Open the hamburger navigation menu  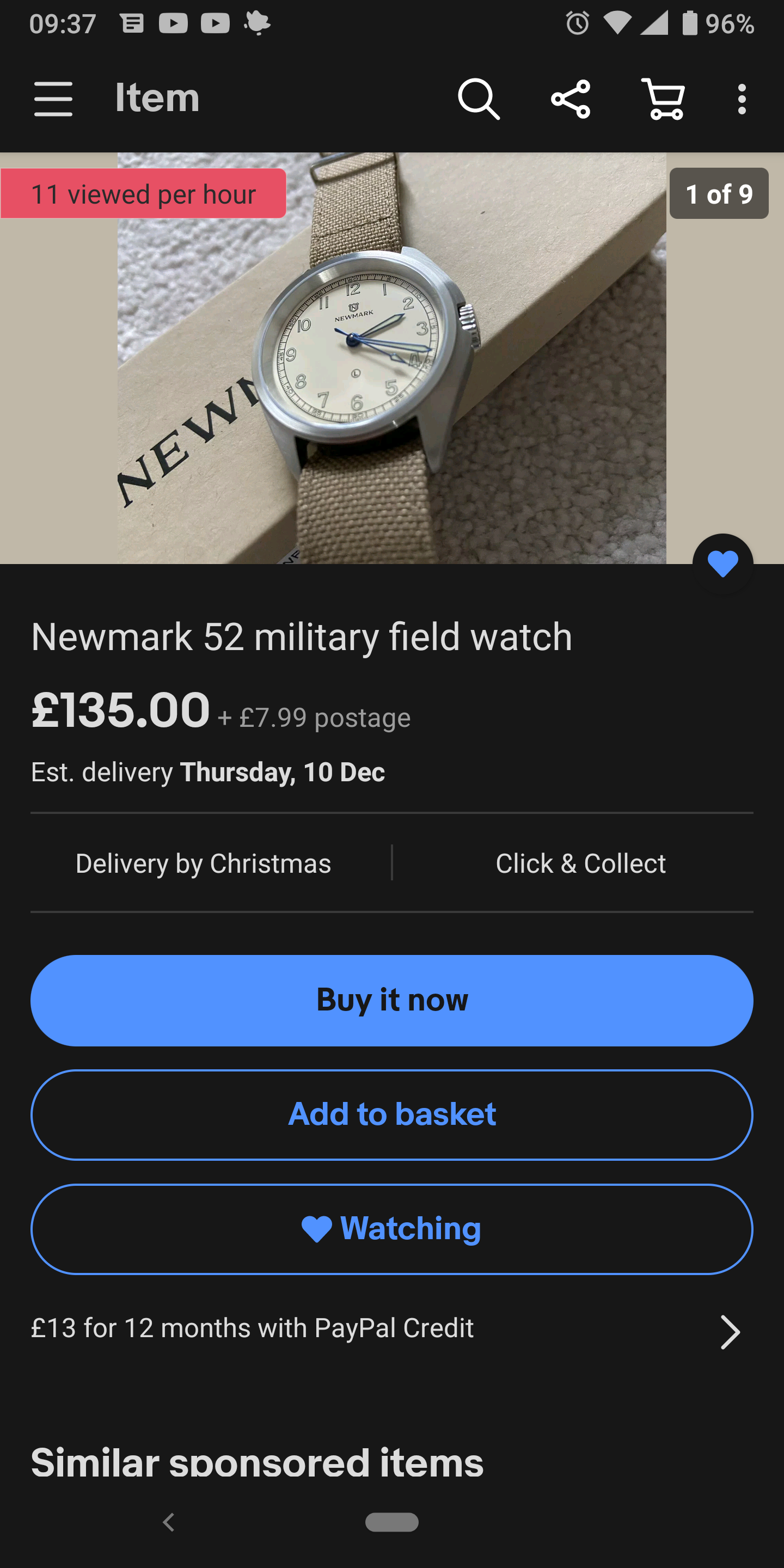53,99
